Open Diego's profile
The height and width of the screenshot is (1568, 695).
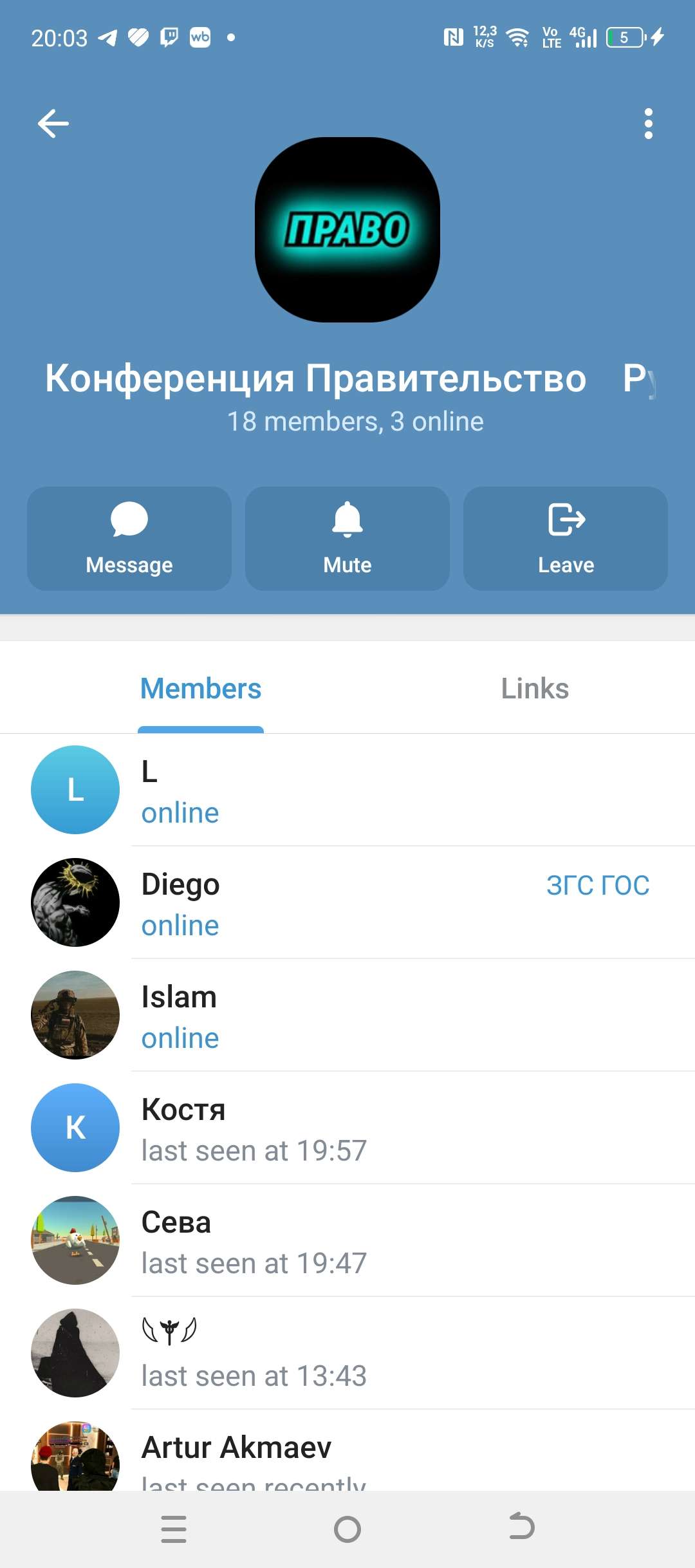tap(347, 903)
